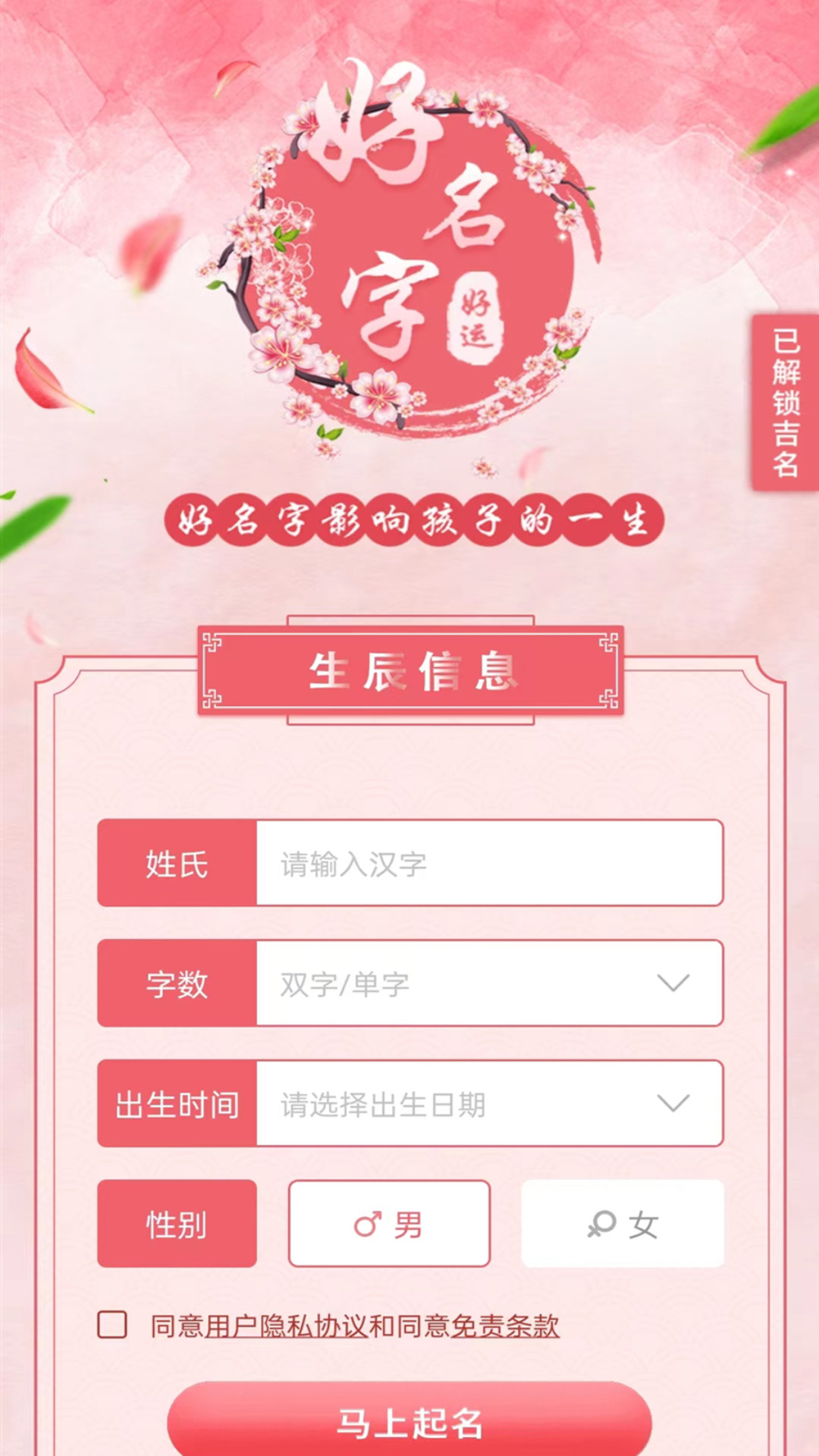Select 男 as gender
This screenshot has height=1456, width=819.
pyautogui.click(x=389, y=1224)
